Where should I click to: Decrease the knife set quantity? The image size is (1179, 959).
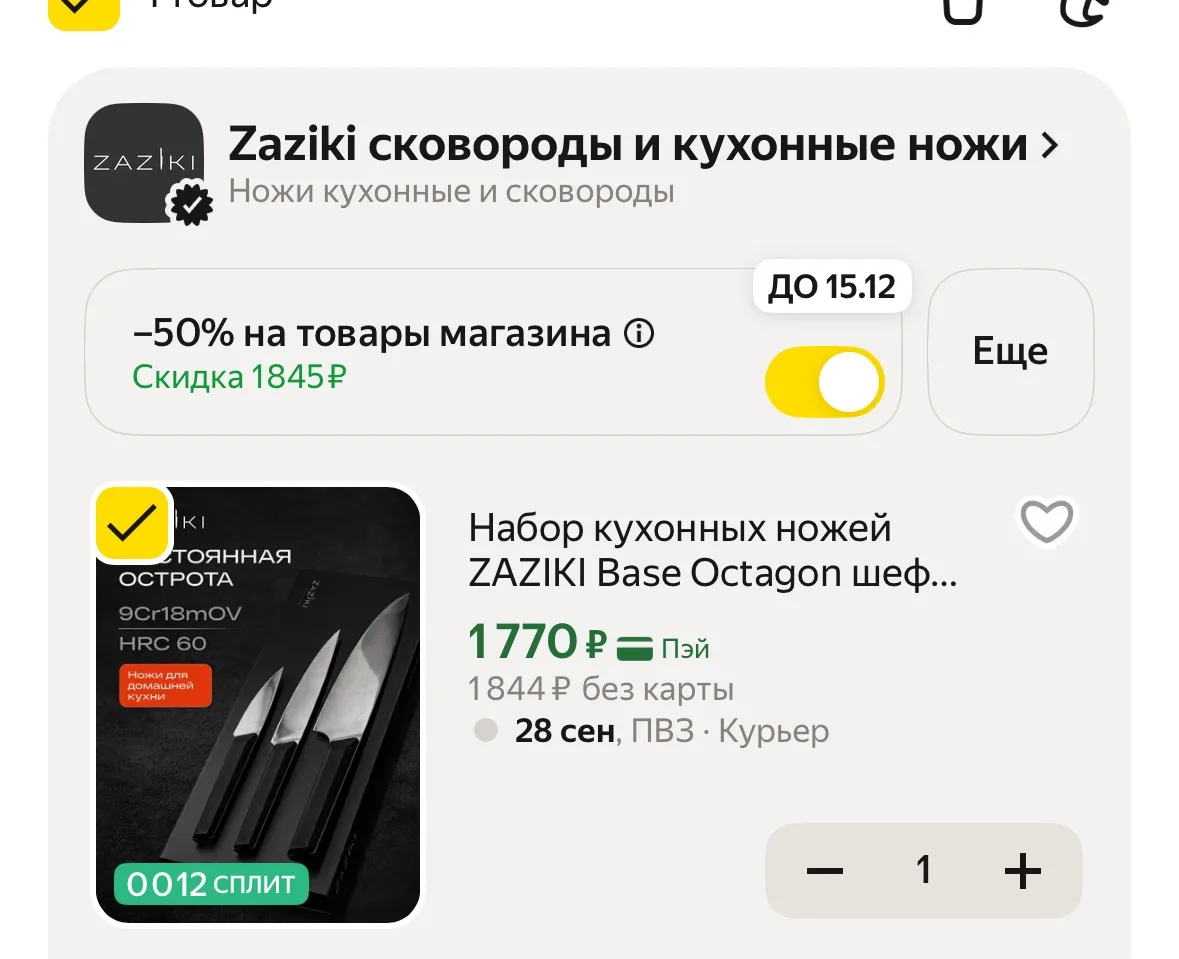[824, 871]
